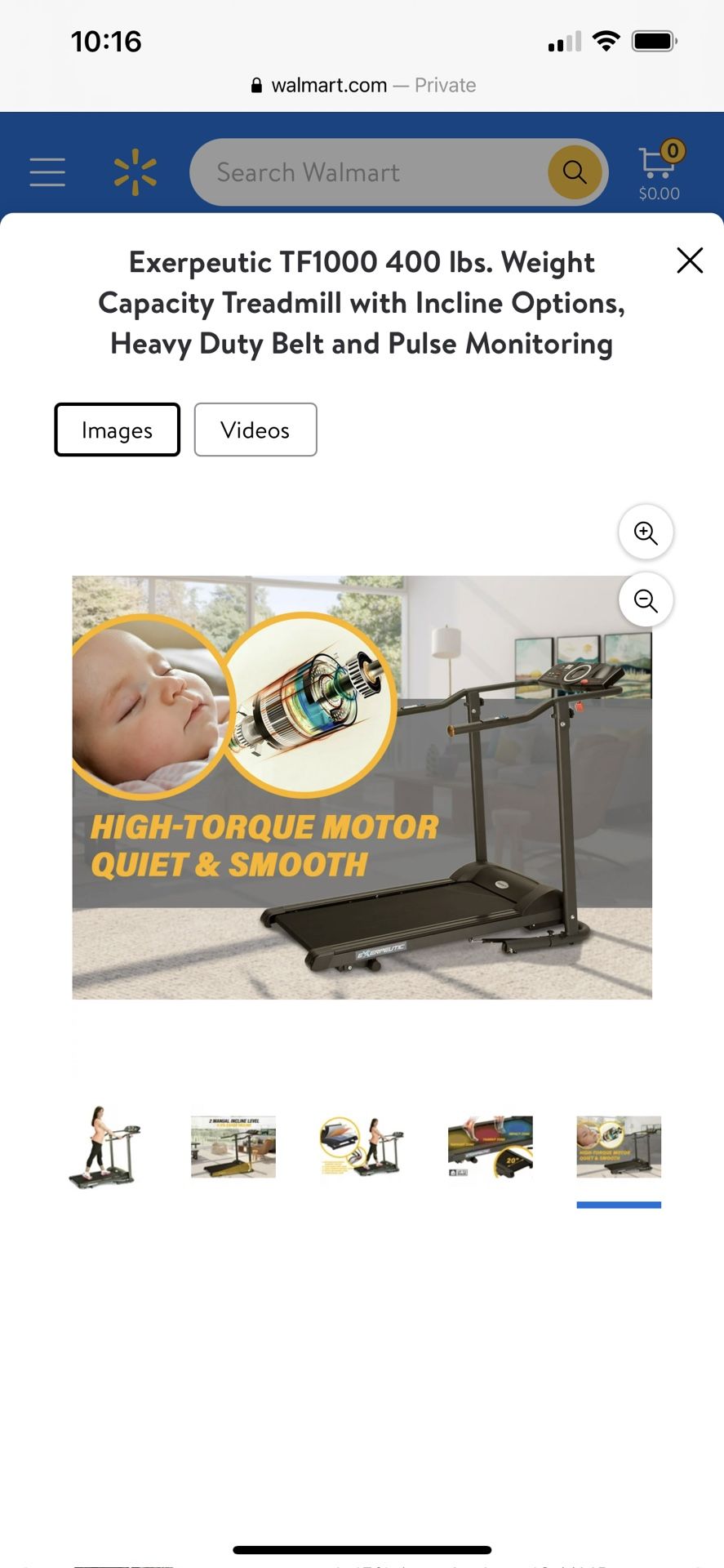Go to Walmart home via spark logo
The height and width of the screenshot is (1568, 724).
coord(135,172)
